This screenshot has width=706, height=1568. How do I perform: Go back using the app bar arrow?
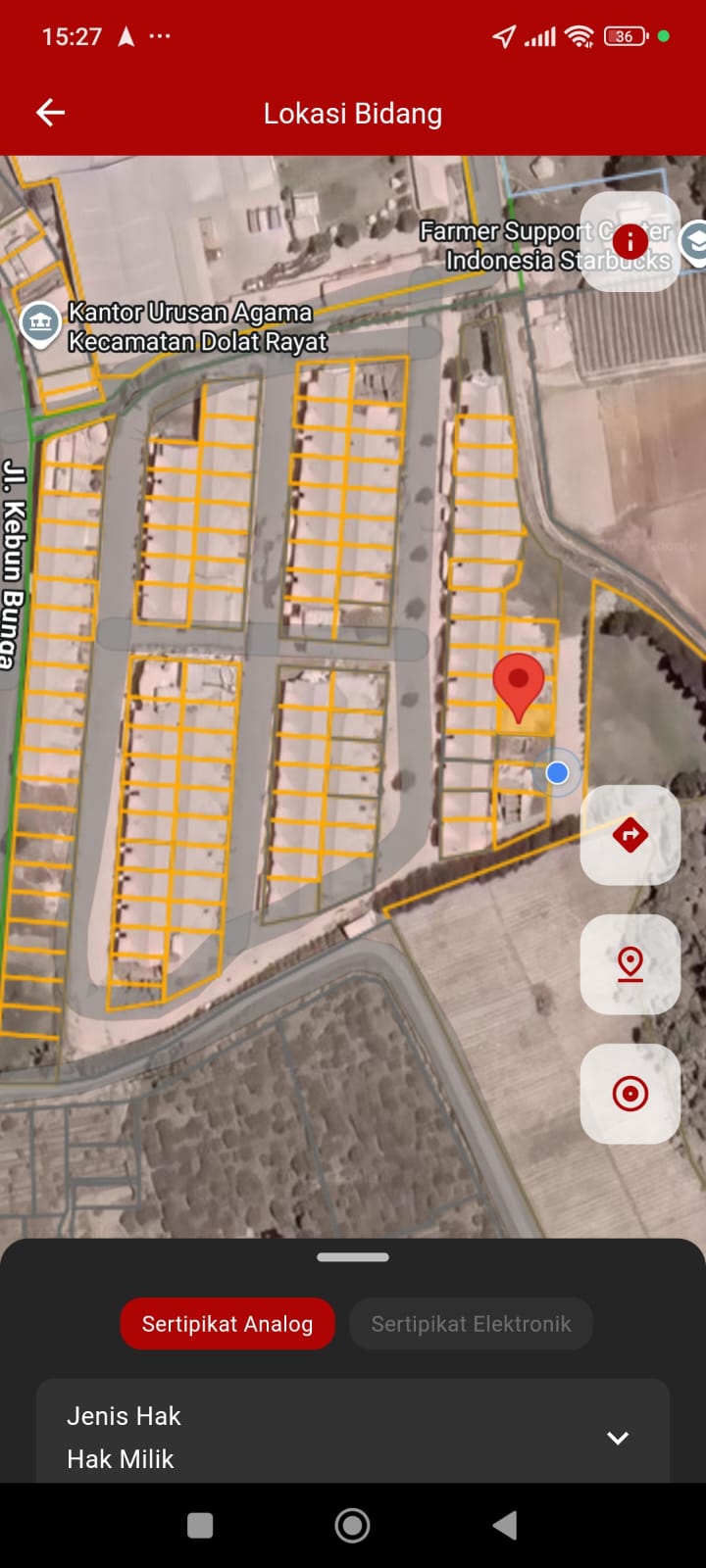pos(51,113)
